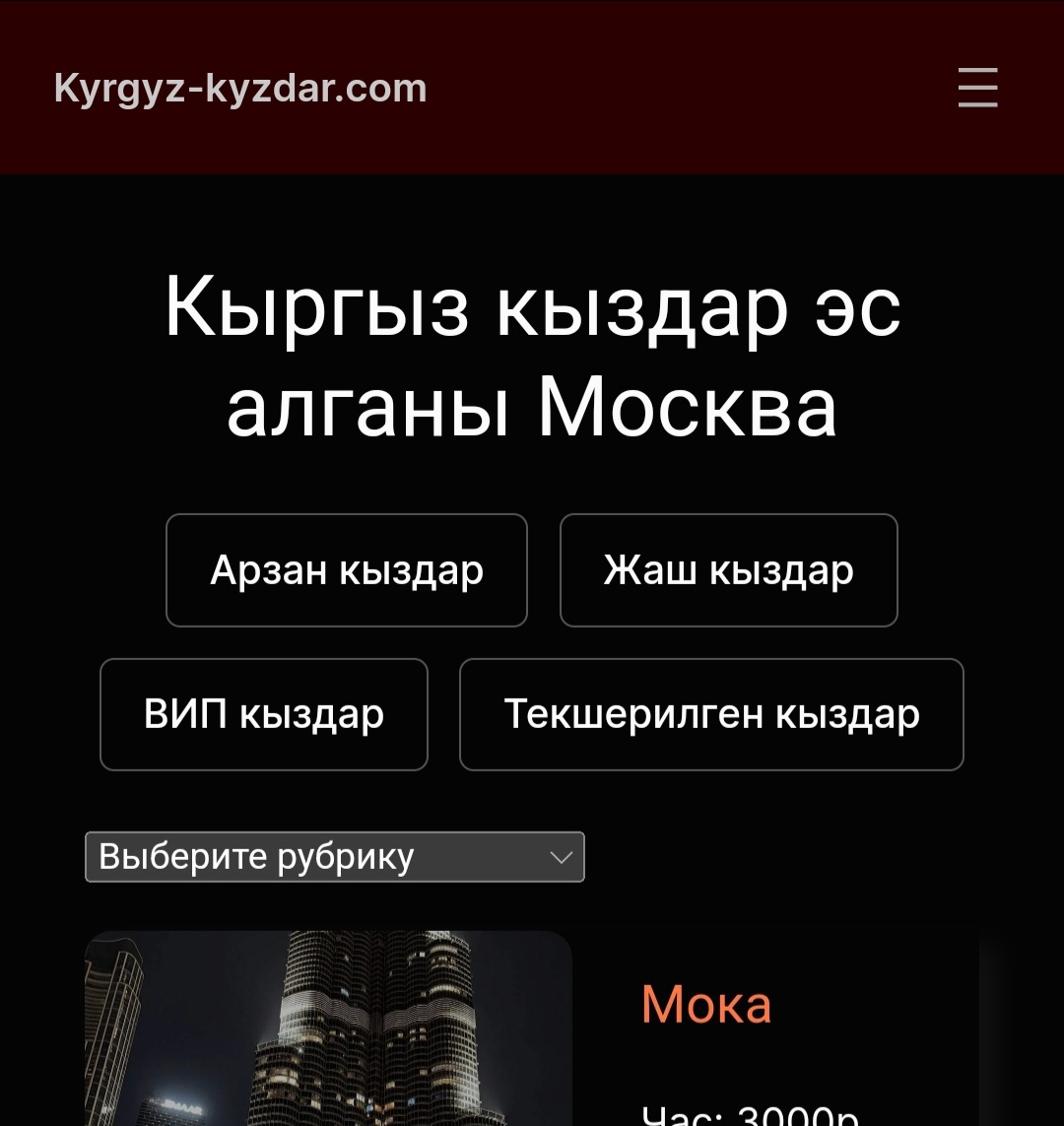Expand the Выберите рубрику dropdown
The width and height of the screenshot is (1064, 1126).
(x=335, y=857)
